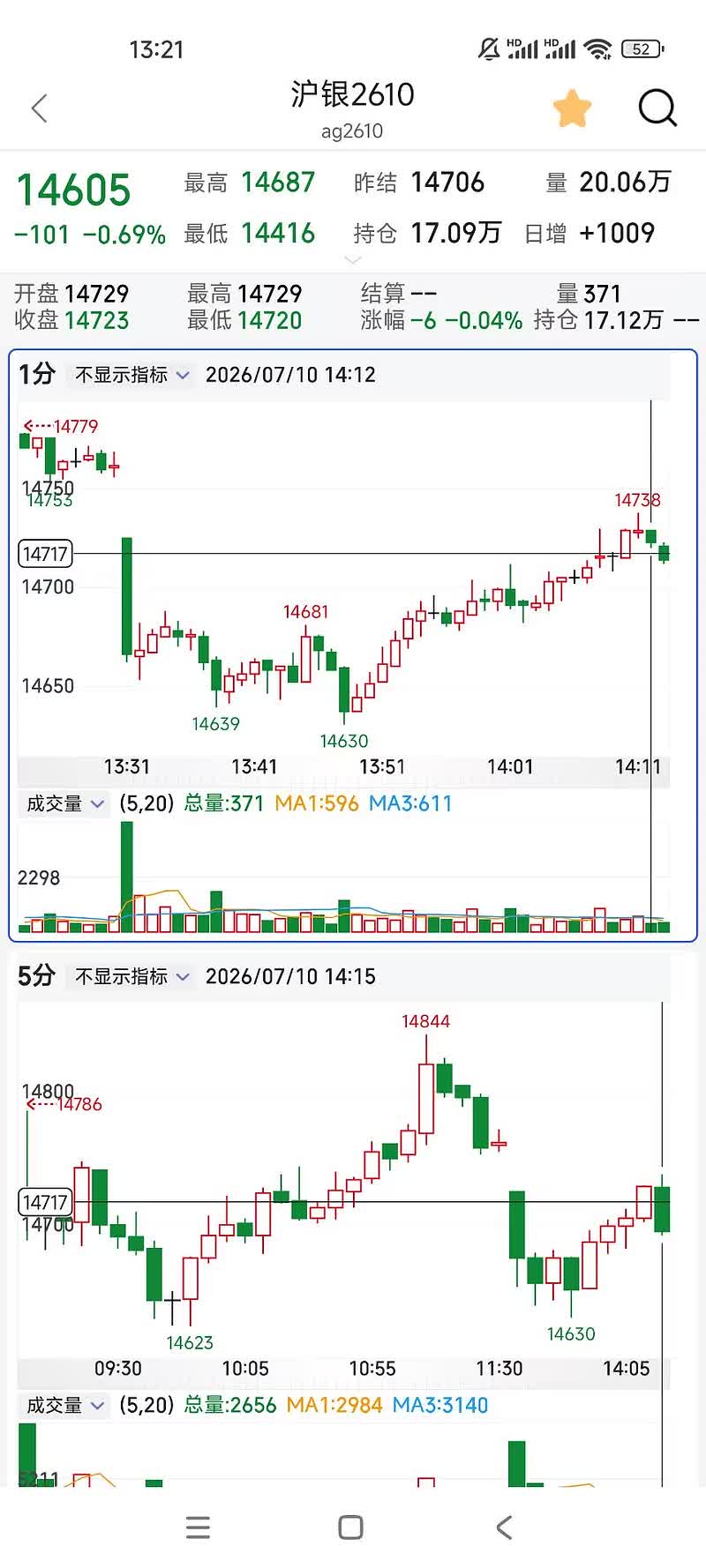Change the 成交量 indicator under the 5分 chart

point(64,1405)
